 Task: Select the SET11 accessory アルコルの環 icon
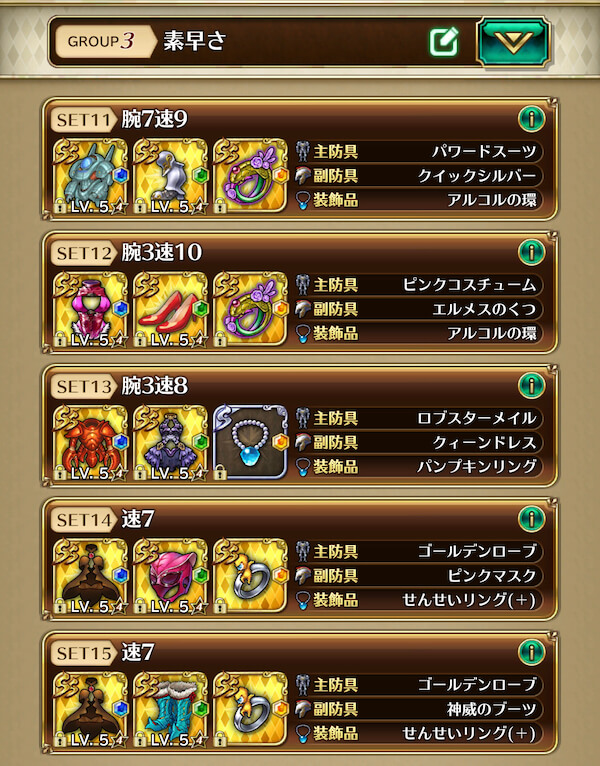tap(250, 176)
